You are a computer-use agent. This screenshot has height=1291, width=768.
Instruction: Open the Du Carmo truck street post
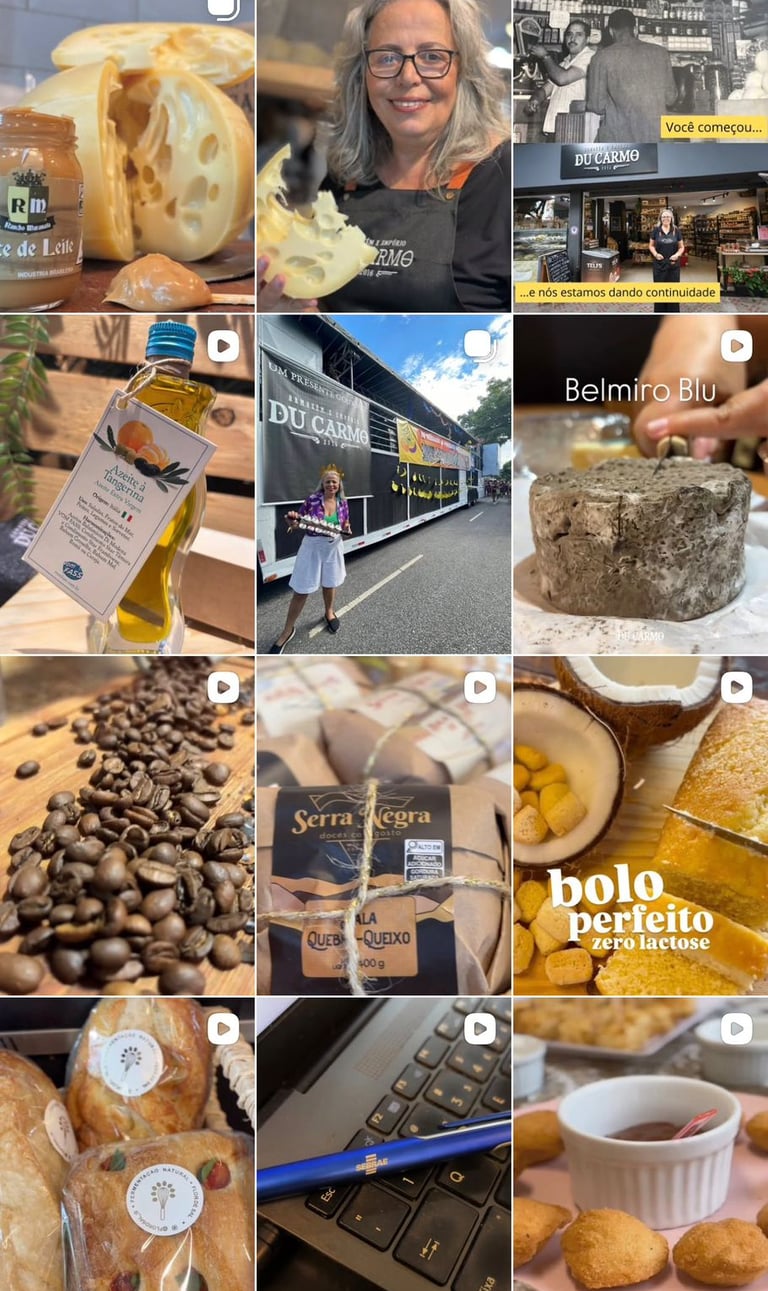tap(384, 485)
